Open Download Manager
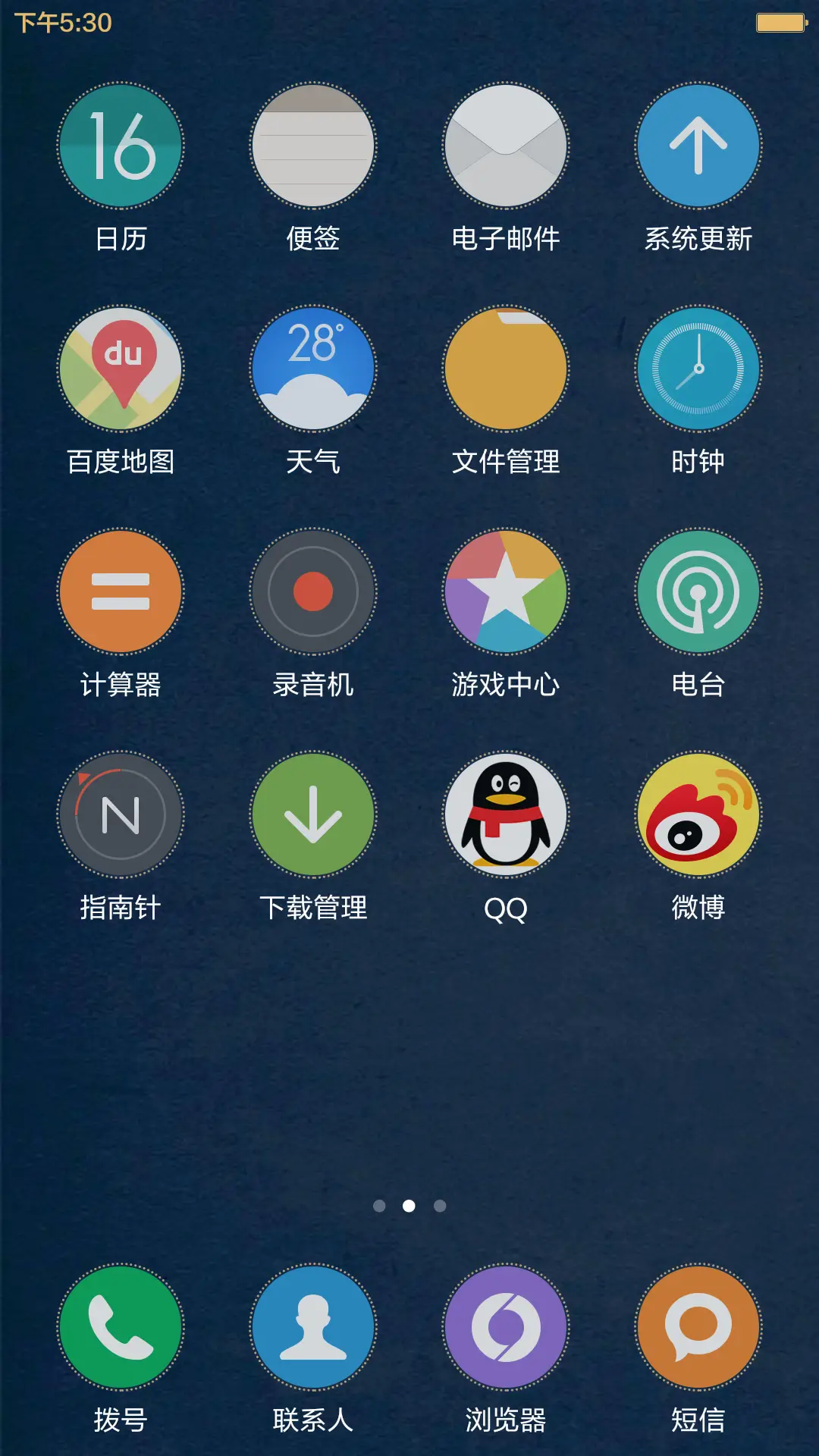Image resolution: width=819 pixels, height=1456 pixels. [312, 814]
